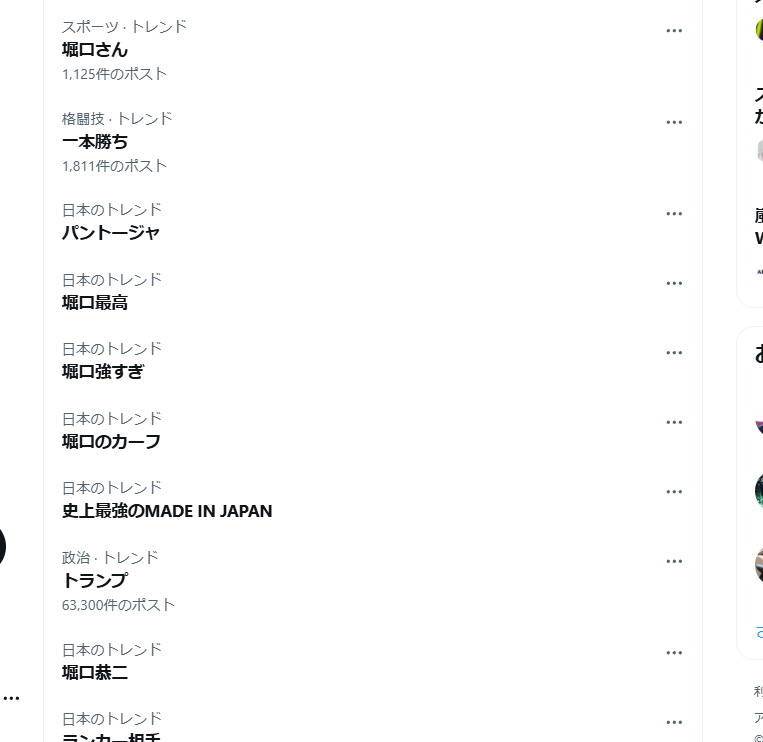Screen dimensions: 763x742
Task: Open the overflow menu for トランプ
Action: tap(674, 562)
